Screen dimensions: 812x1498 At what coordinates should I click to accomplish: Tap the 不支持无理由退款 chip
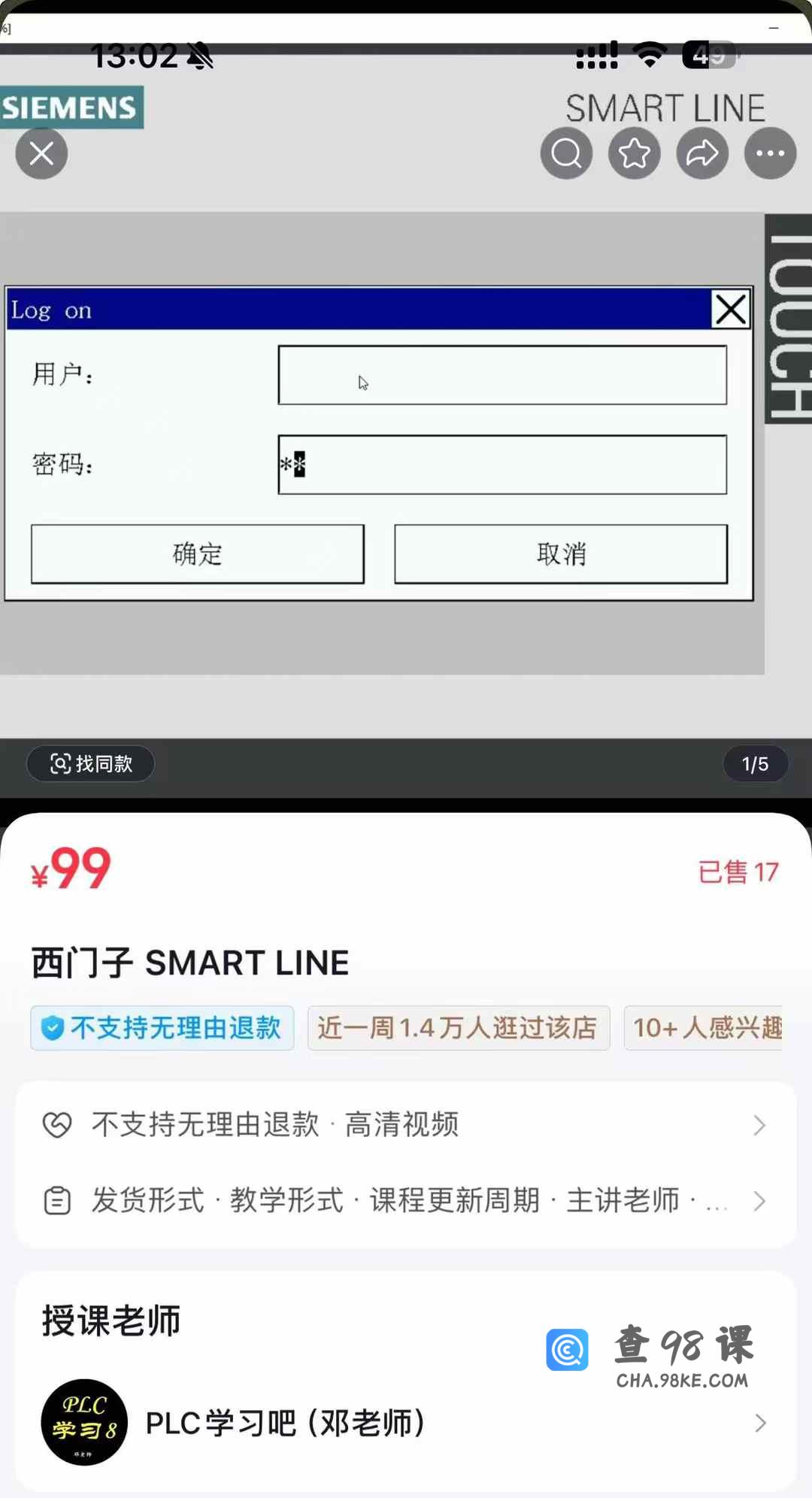click(x=162, y=1028)
